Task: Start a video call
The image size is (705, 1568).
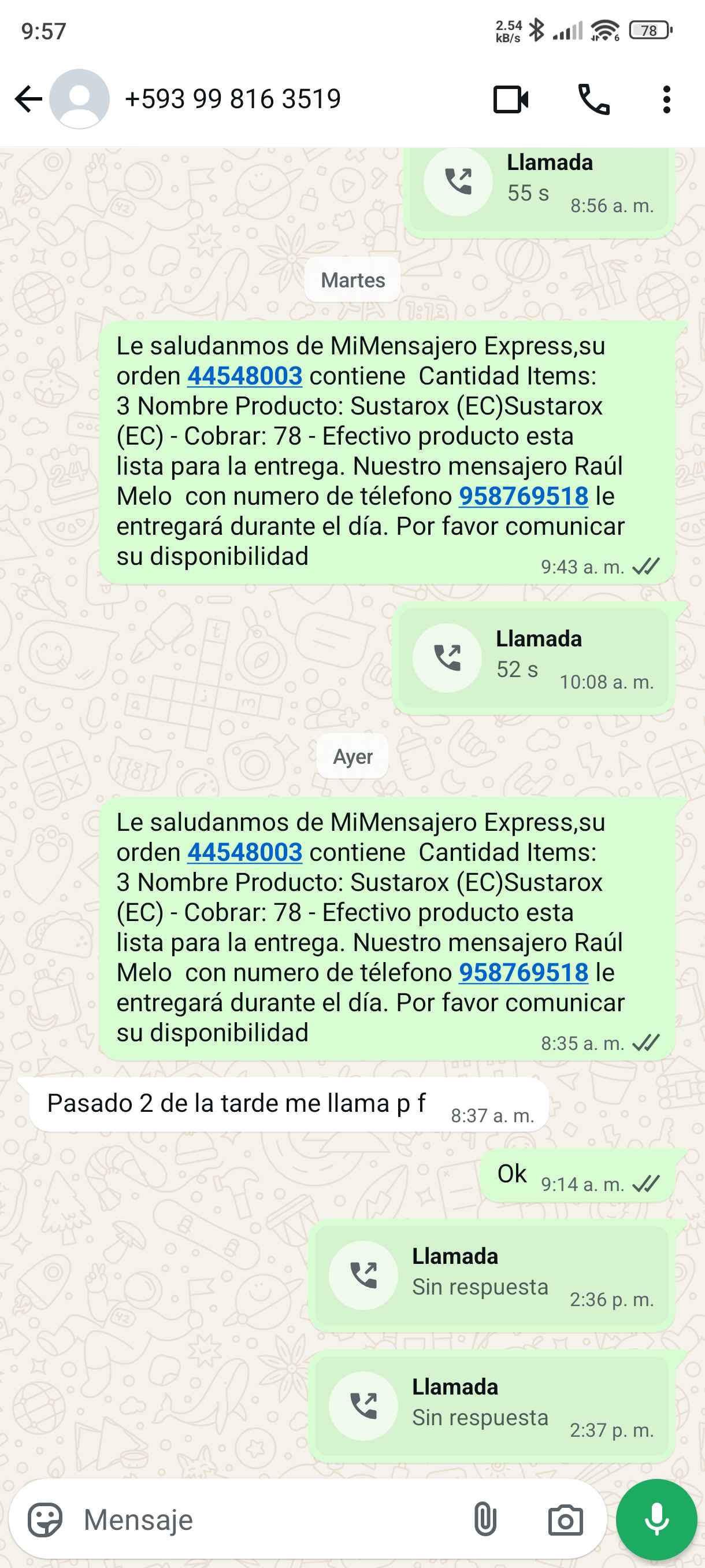Action: [510, 99]
